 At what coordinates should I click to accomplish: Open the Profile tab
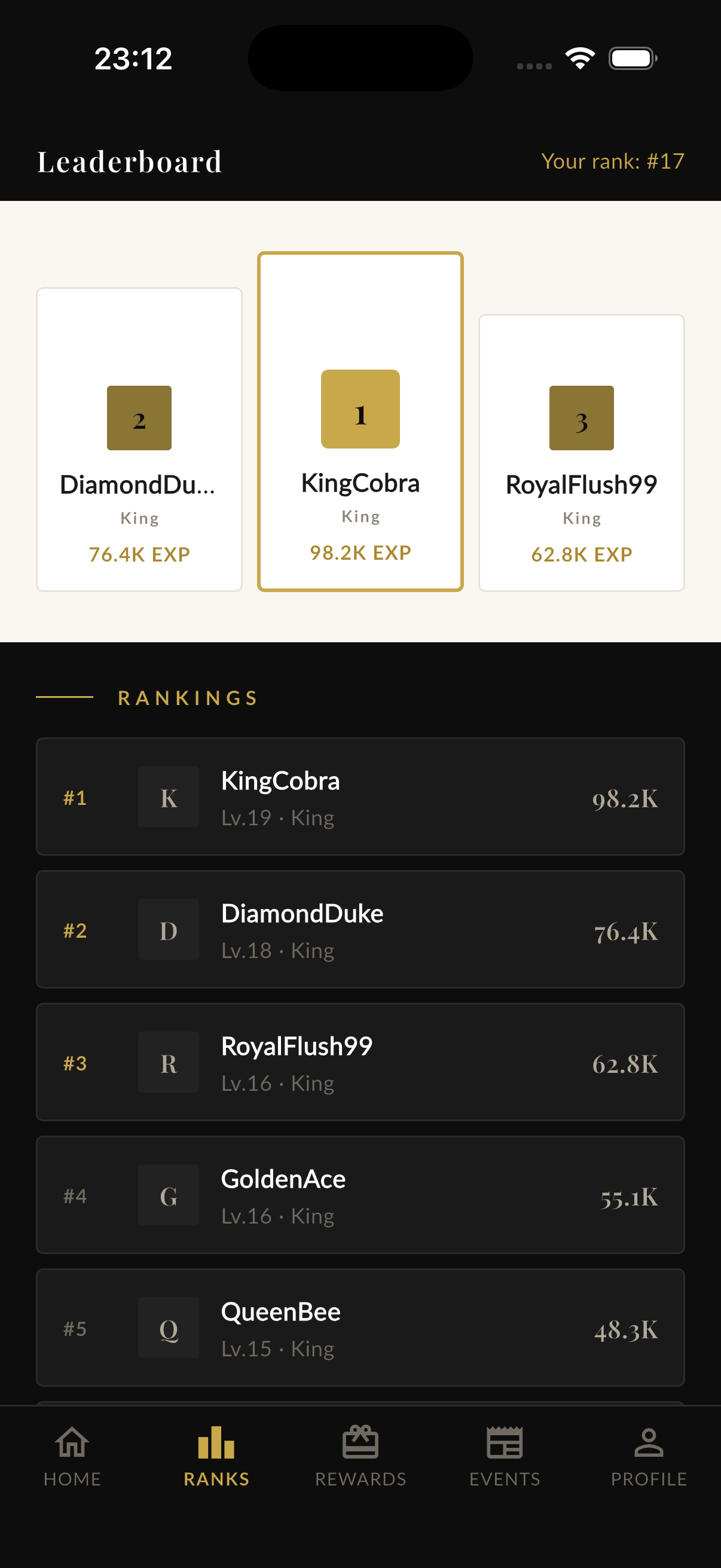[649, 1456]
